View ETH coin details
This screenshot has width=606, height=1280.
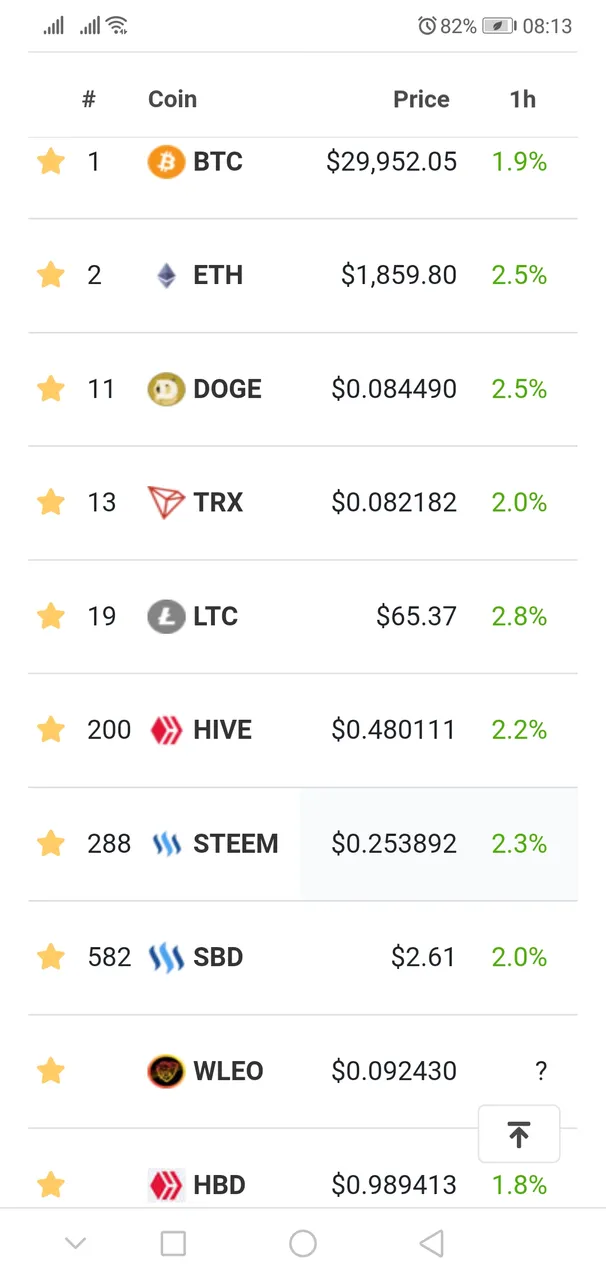(217, 275)
